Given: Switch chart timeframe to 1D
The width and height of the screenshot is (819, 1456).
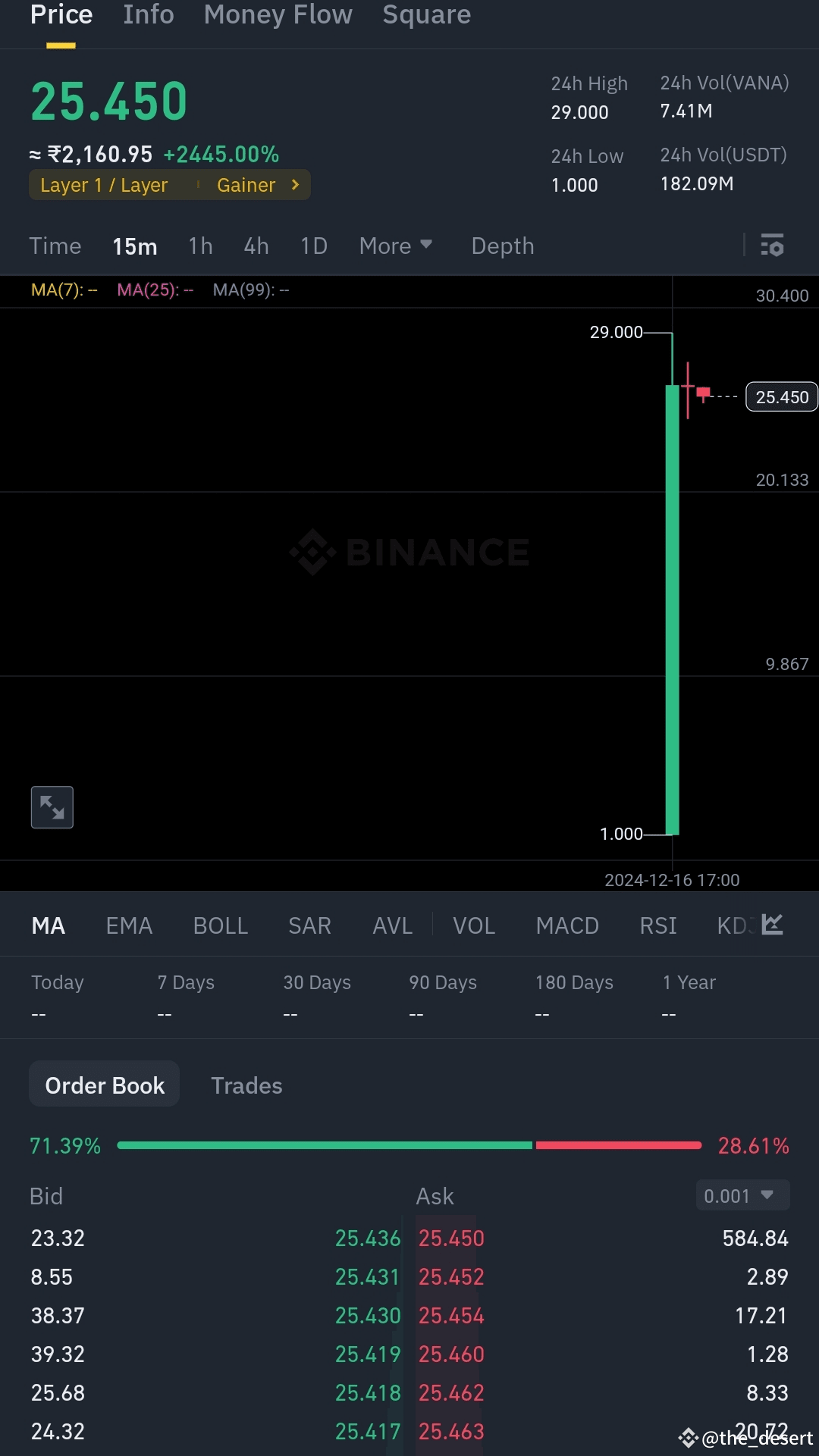Looking at the screenshot, I should click(x=313, y=246).
